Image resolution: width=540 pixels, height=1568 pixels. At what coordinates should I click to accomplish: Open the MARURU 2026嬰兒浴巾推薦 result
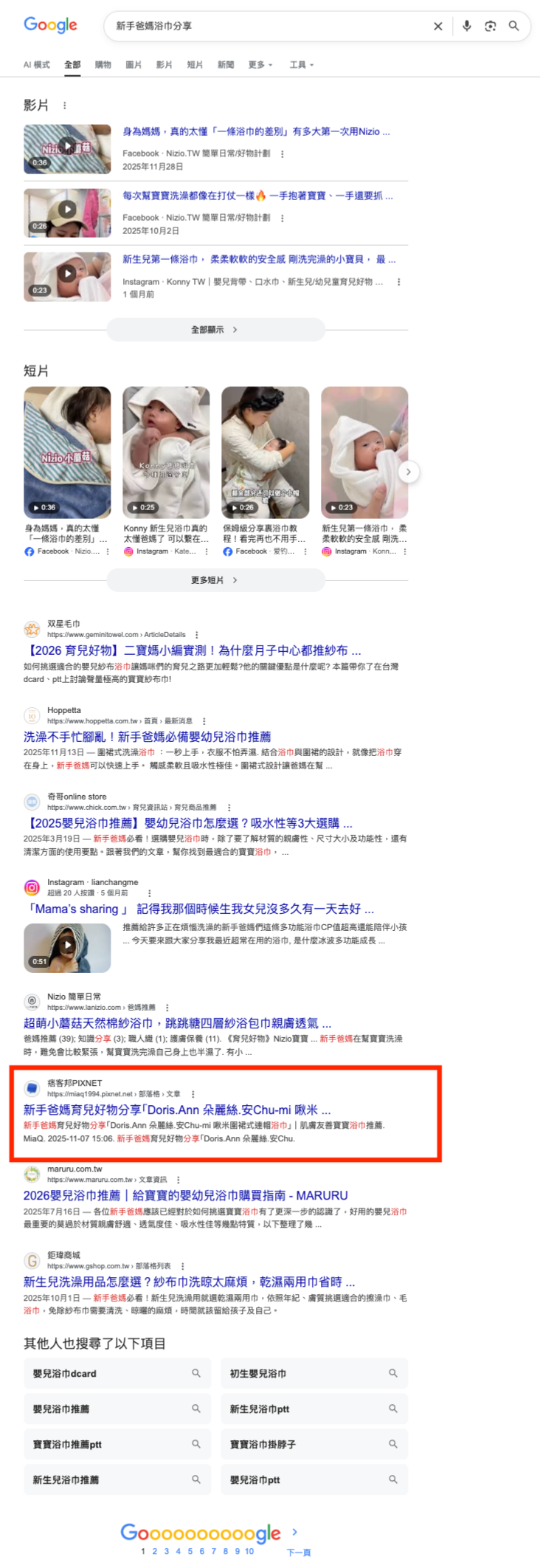coord(185,1195)
